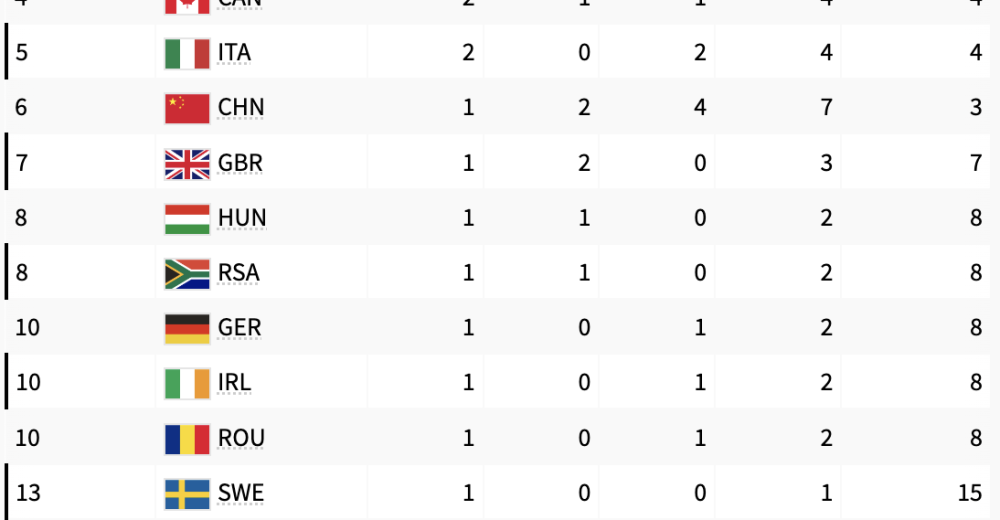Open the CHN country entry
Viewport: 1000px width, 520px height.
(x=240, y=107)
